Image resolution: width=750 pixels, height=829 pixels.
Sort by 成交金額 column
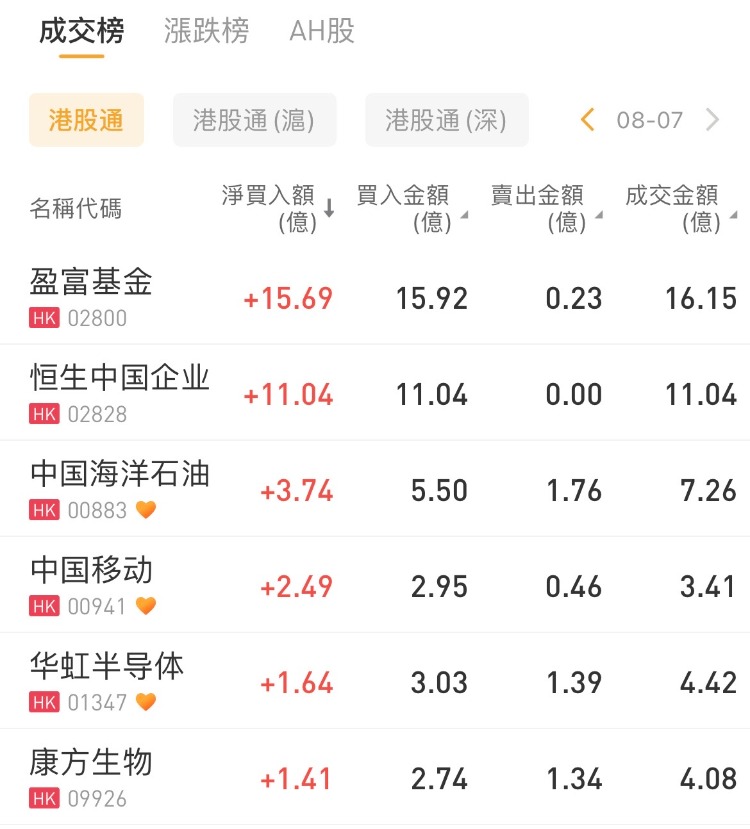click(x=680, y=208)
